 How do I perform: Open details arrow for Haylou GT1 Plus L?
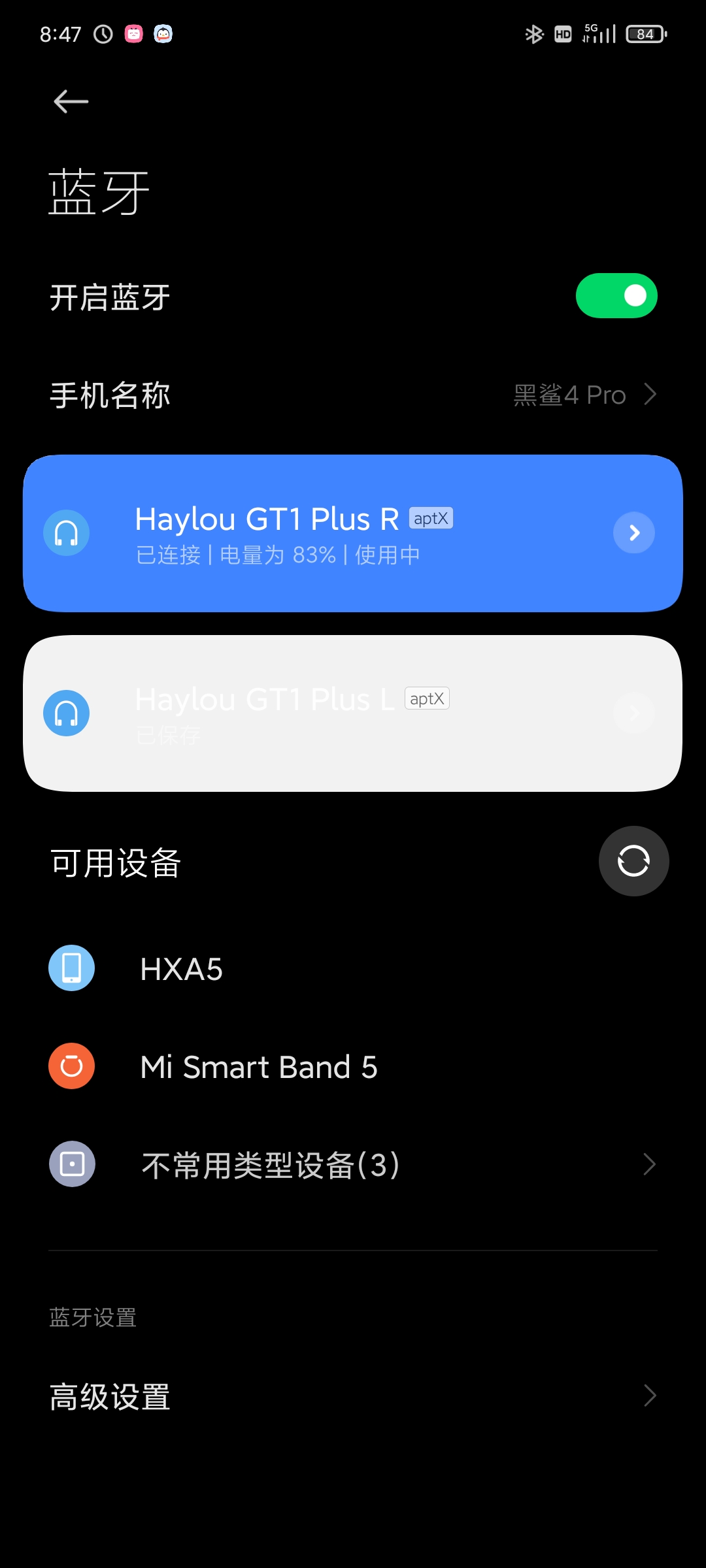[x=633, y=713]
